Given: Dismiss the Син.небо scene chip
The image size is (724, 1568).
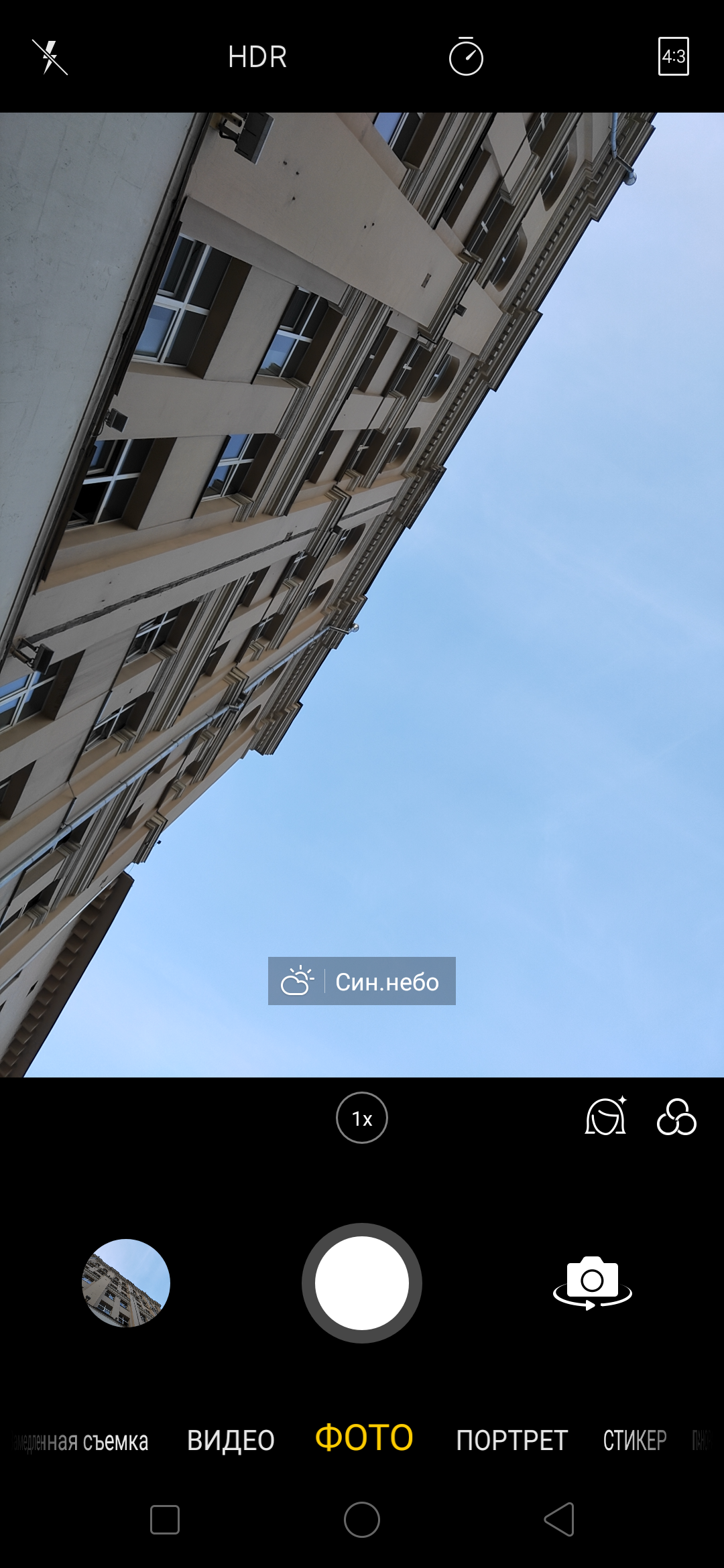Looking at the screenshot, I should click(x=362, y=981).
